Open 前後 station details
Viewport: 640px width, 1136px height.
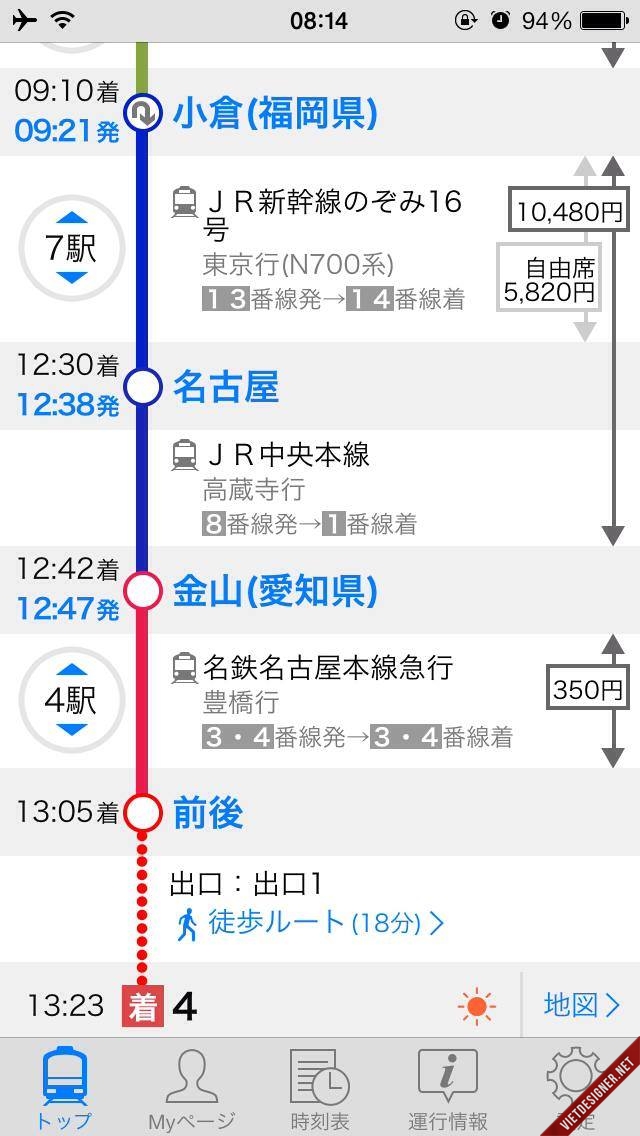click(x=208, y=813)
